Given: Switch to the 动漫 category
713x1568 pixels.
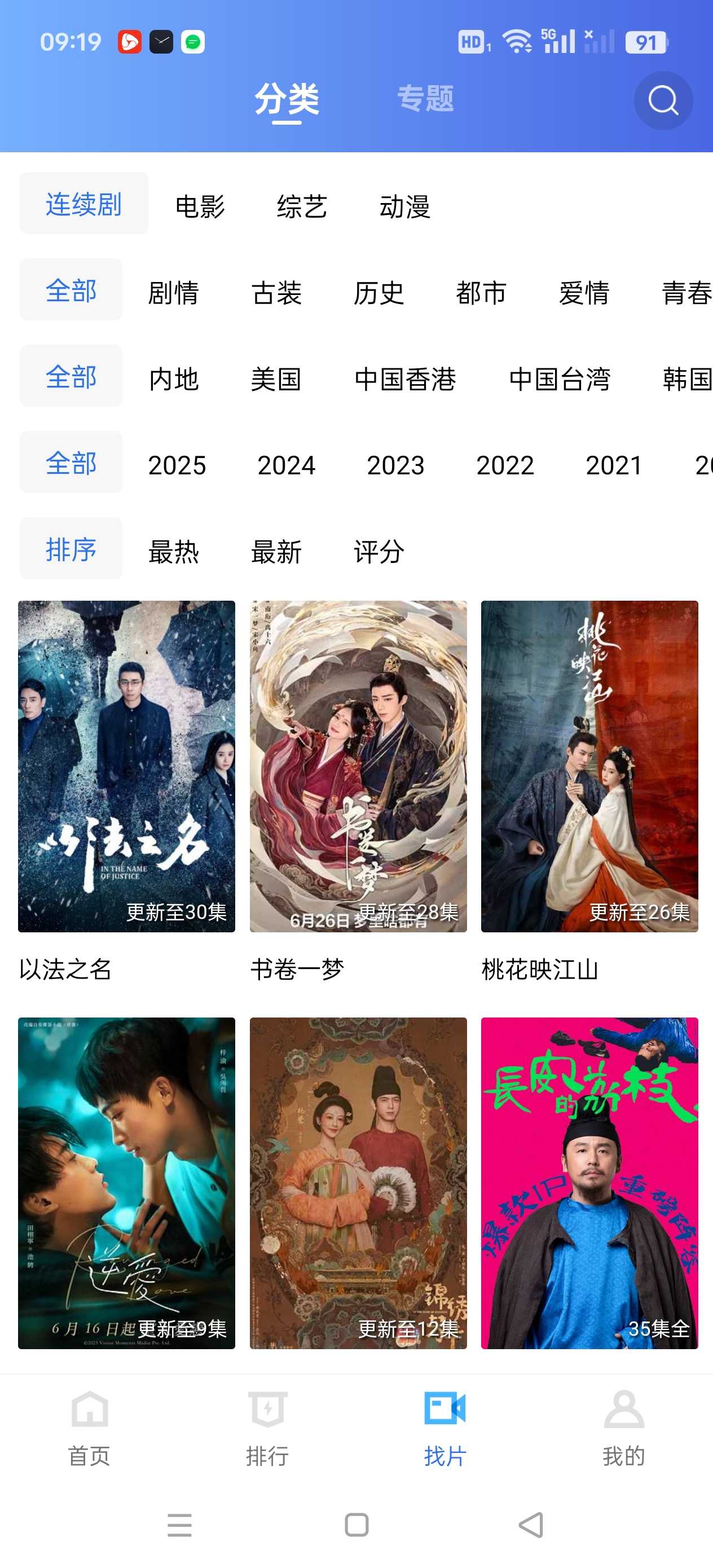Looking at the screenshot, I should tap(404, 206).
